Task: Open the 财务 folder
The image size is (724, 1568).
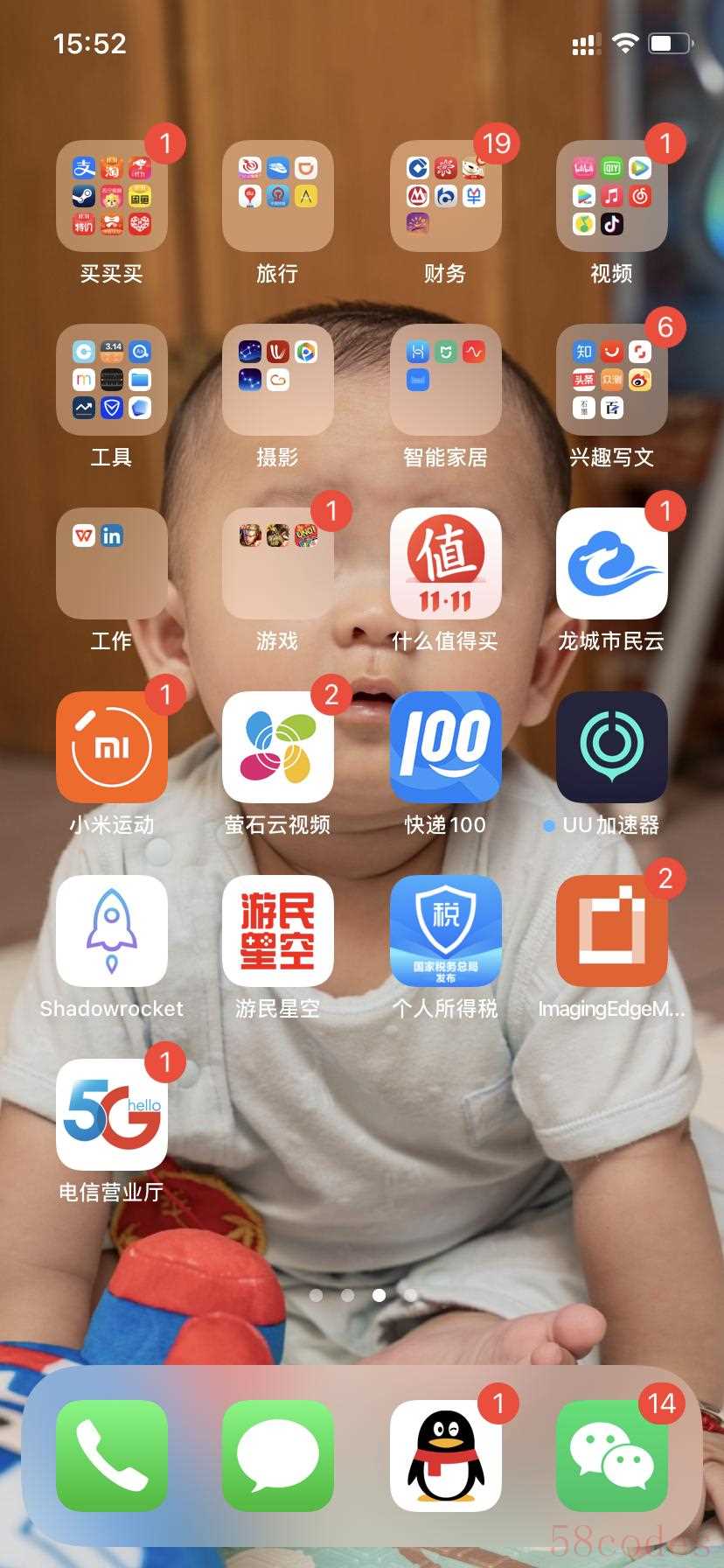Action: tap(445, 196)
